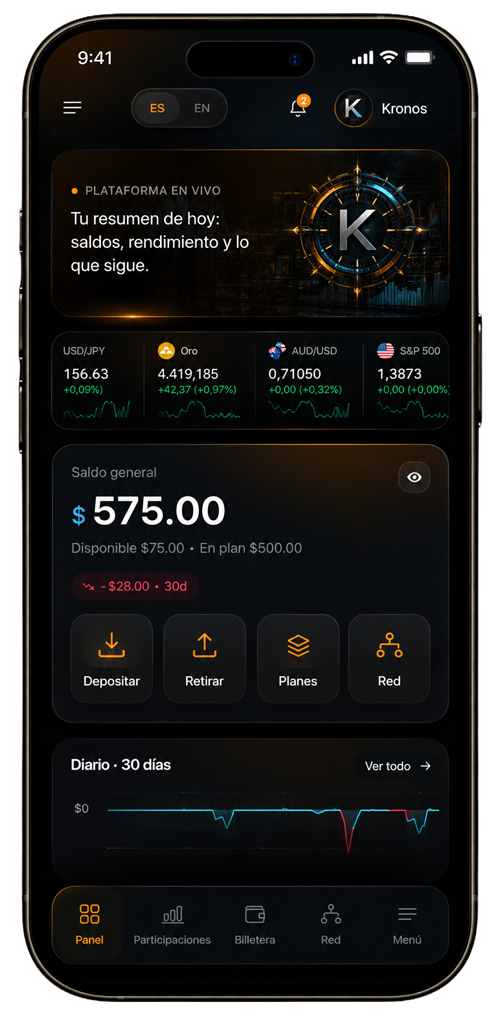This screenshot has height=1018, width=500.
Task: Open the Menú tab
Action: [407, 925]
